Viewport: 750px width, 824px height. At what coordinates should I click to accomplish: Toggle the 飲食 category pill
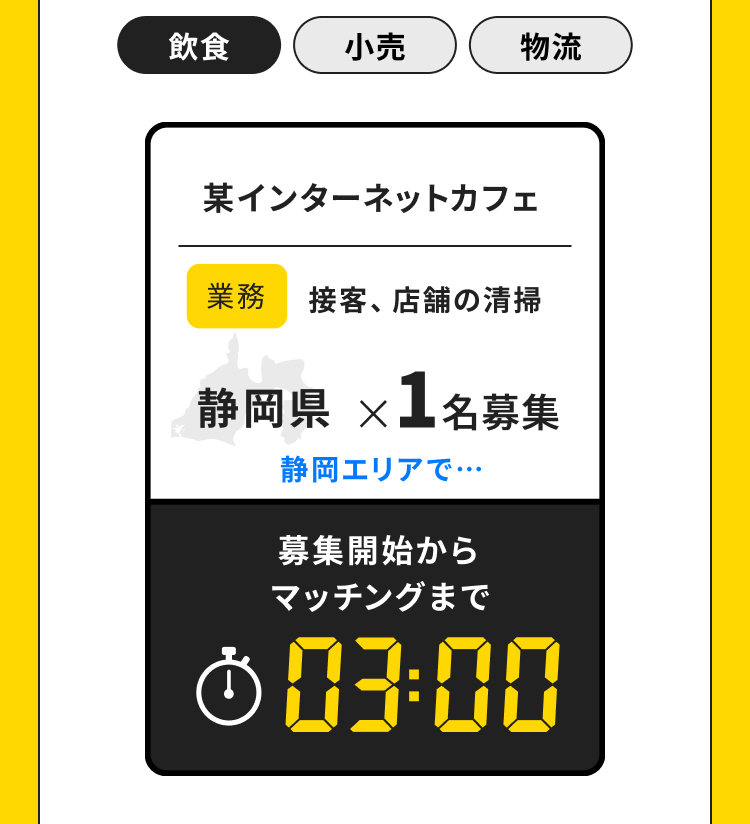(x=197, y=45)
